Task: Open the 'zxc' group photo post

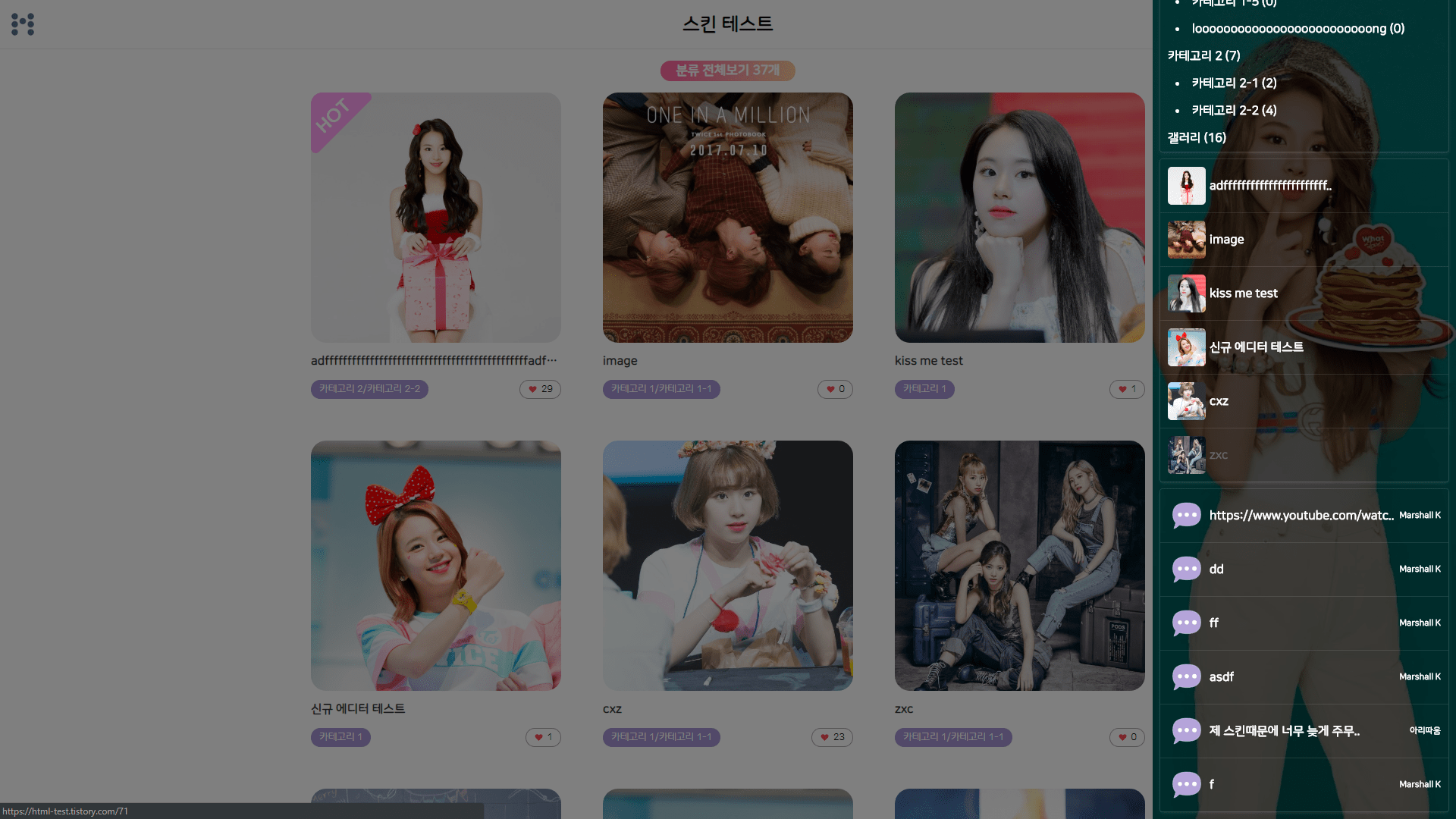Action: click(1019, 565)
